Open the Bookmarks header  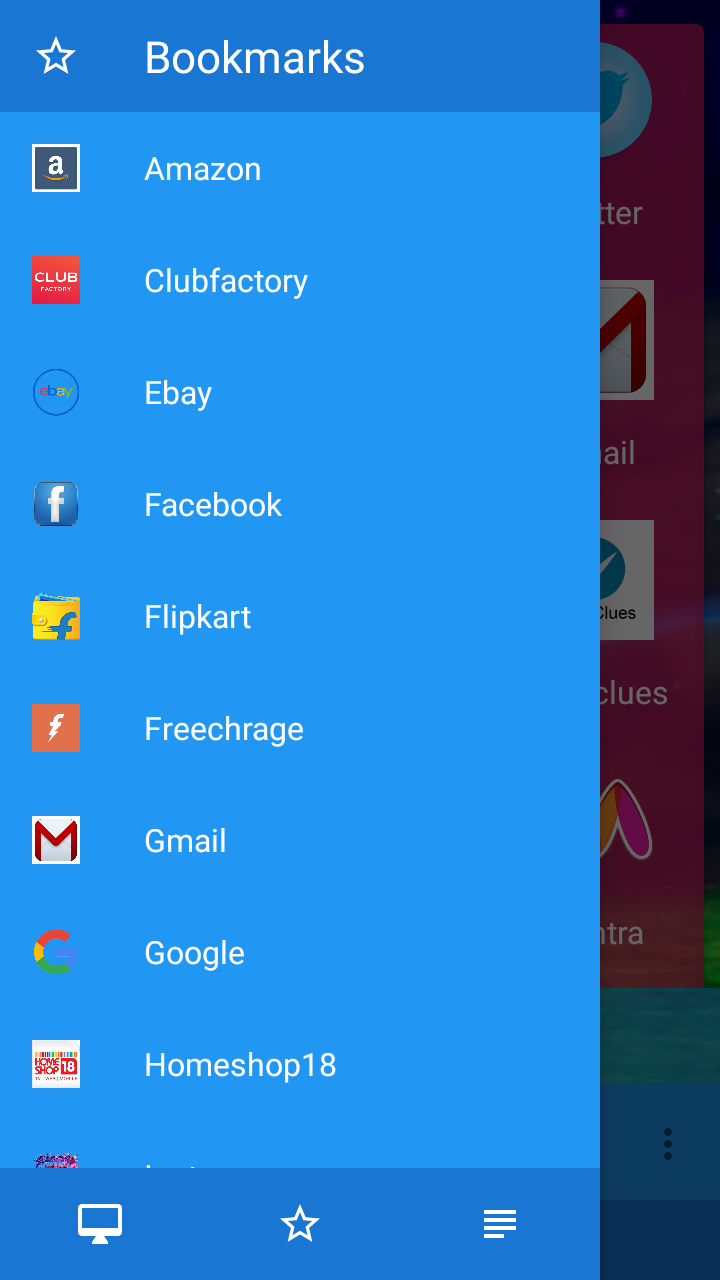tap(253, 57)
